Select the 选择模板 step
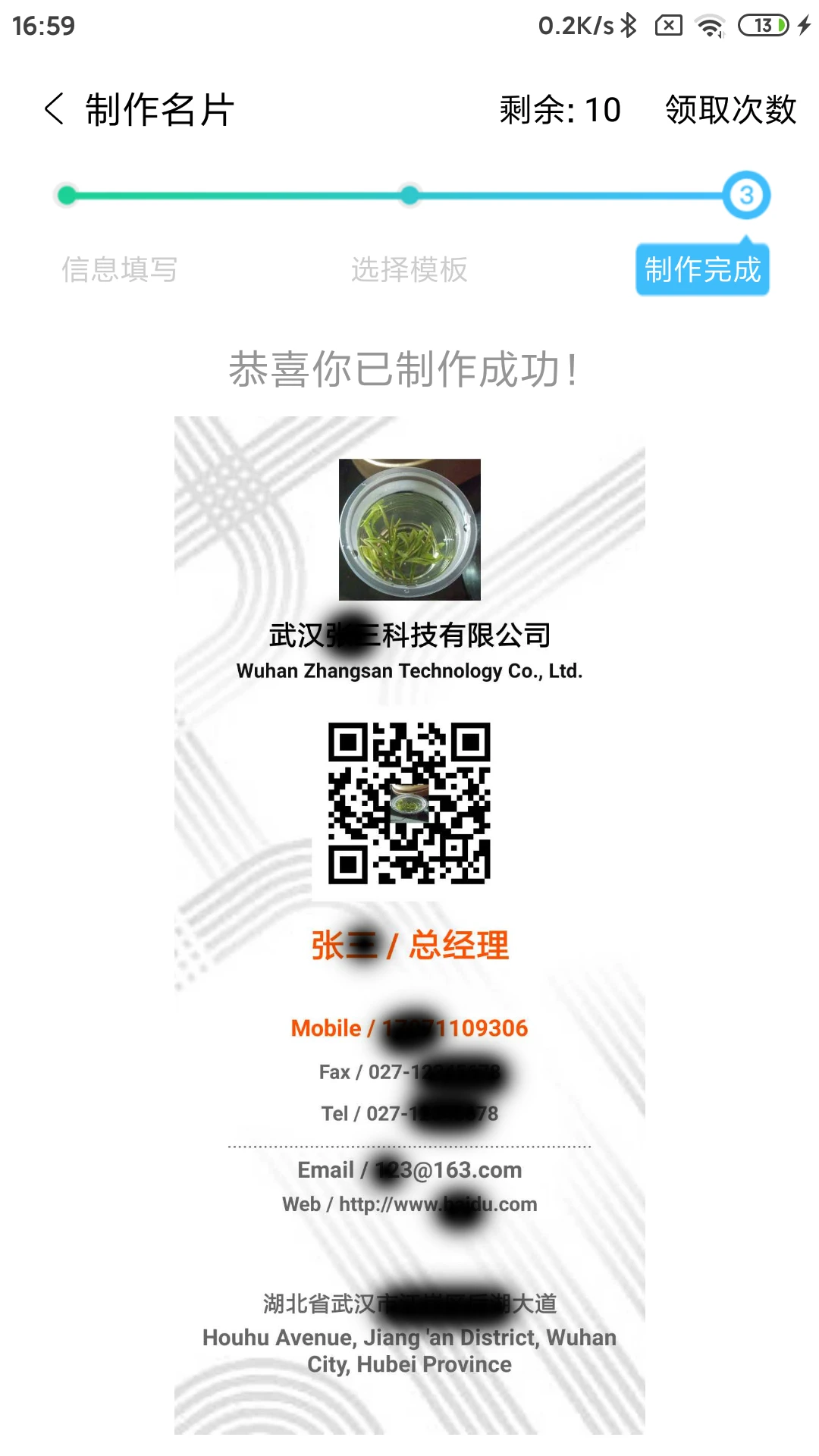Screen dimensions: 819x1456 pos(409,269)
